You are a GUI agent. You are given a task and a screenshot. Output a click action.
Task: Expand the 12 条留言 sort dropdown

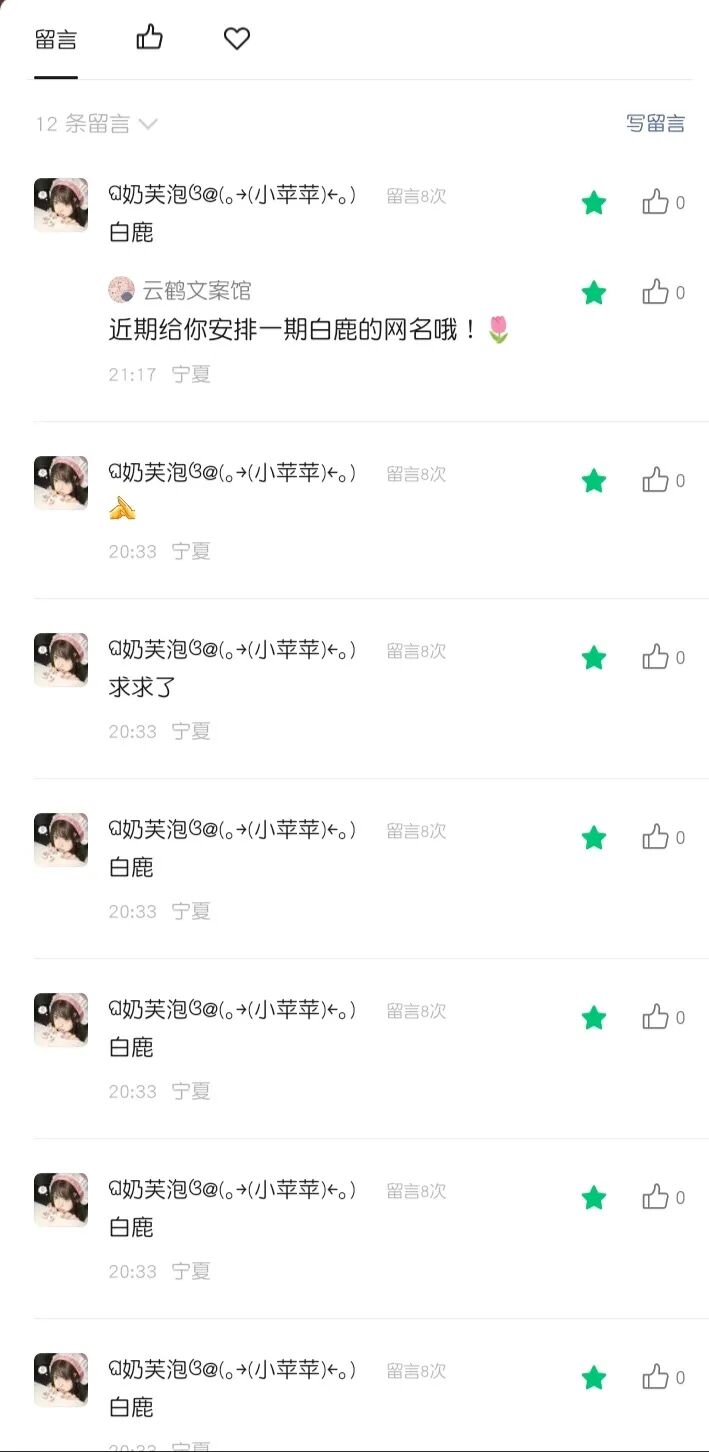(x=97, y=124)
